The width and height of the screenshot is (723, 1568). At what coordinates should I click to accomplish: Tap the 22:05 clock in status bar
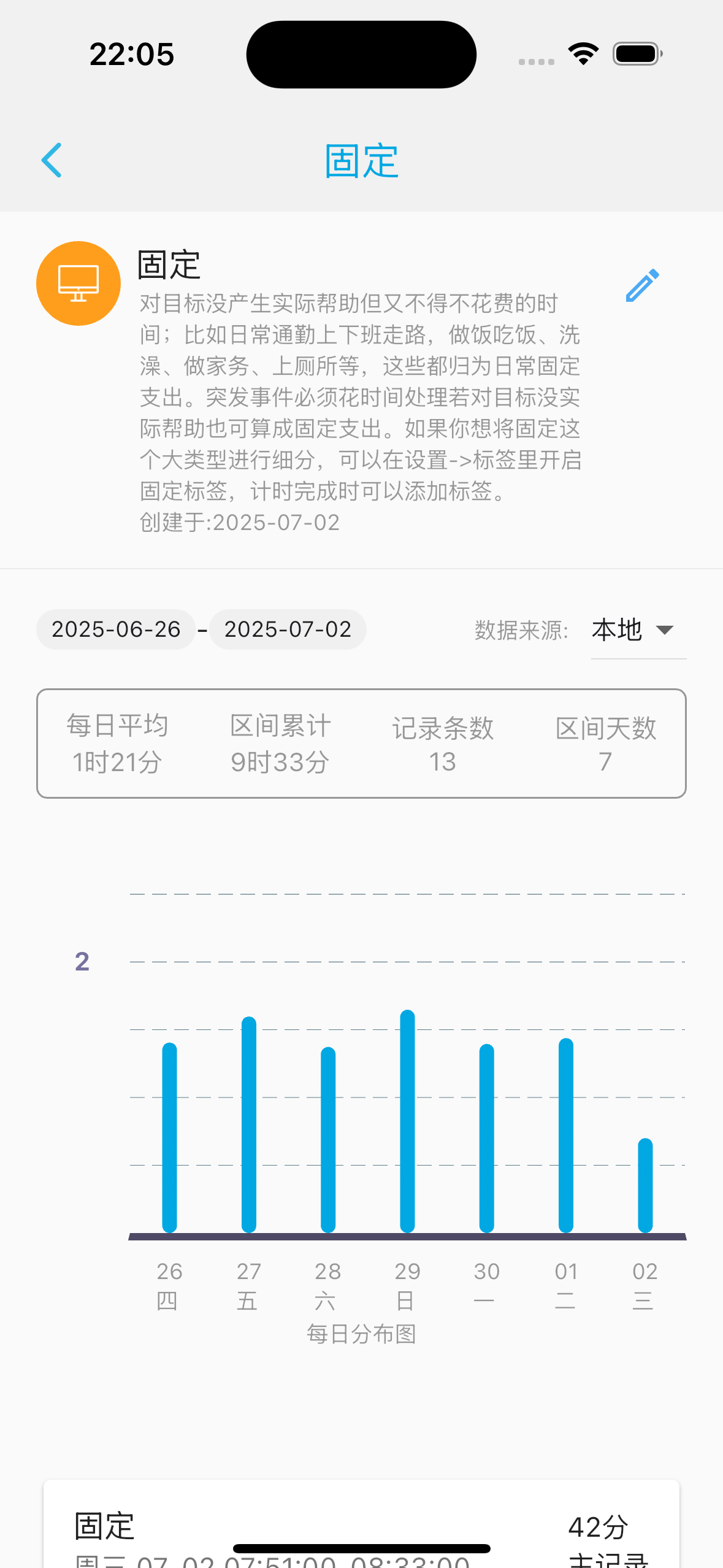131,54
